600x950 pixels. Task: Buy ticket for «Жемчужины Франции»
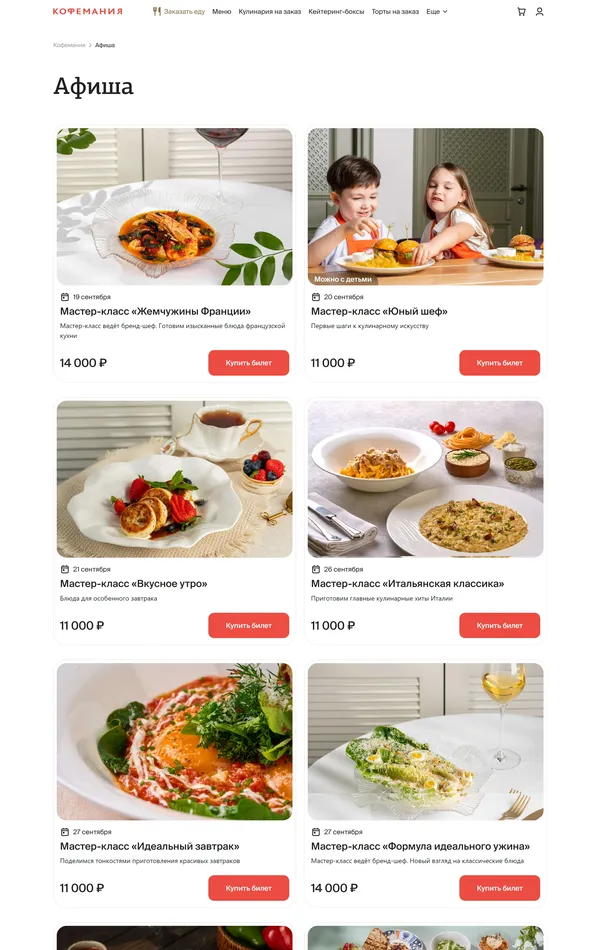click(x=249, y=363)
